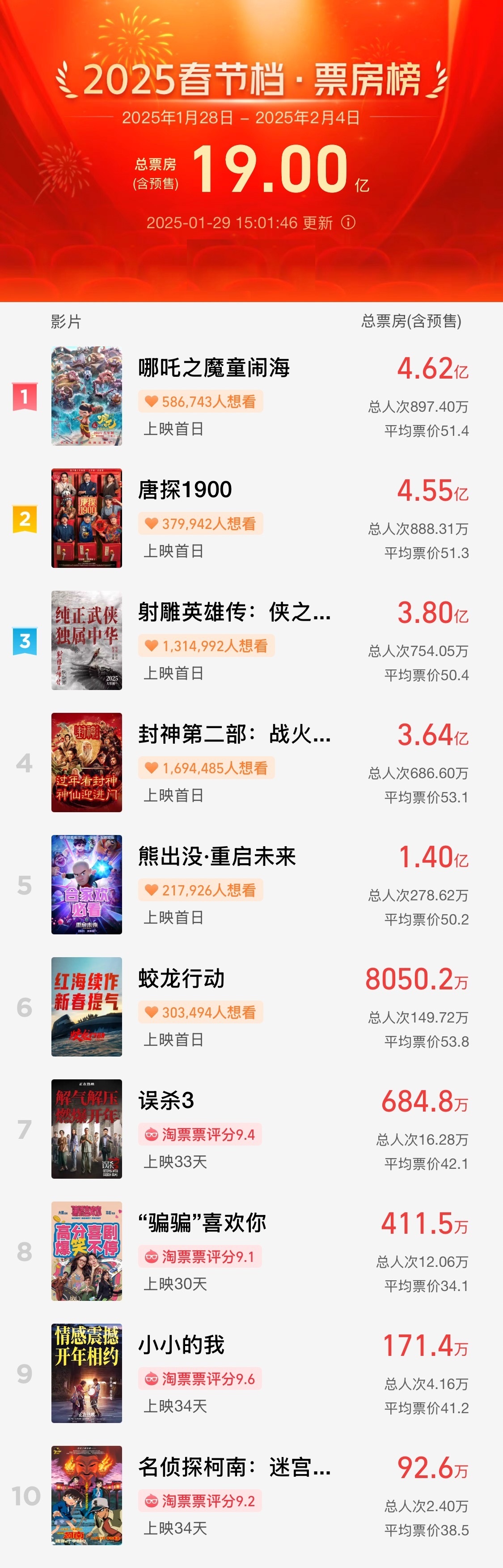Open the info icon beside update time
Image resolution: width=503 pixels, height=1568 pixels.
[x=348, y=222]
